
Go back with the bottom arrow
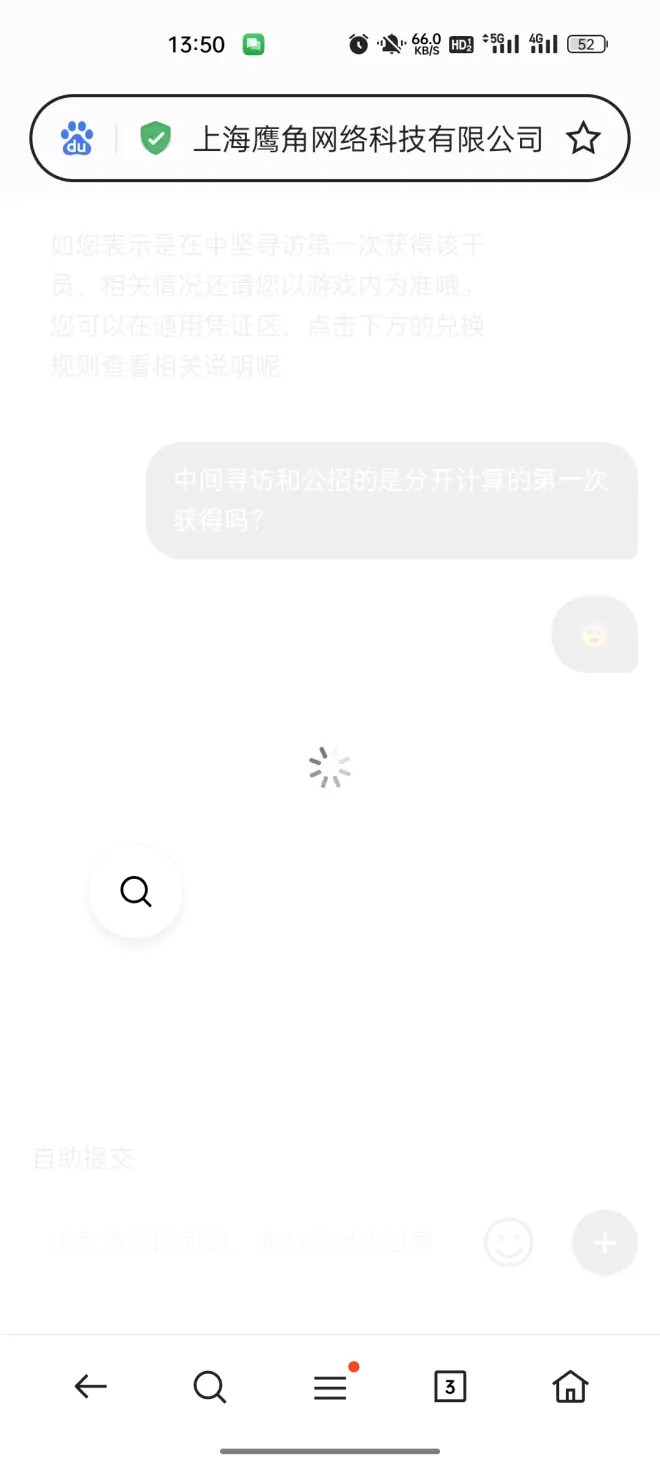pos(90,1386)
